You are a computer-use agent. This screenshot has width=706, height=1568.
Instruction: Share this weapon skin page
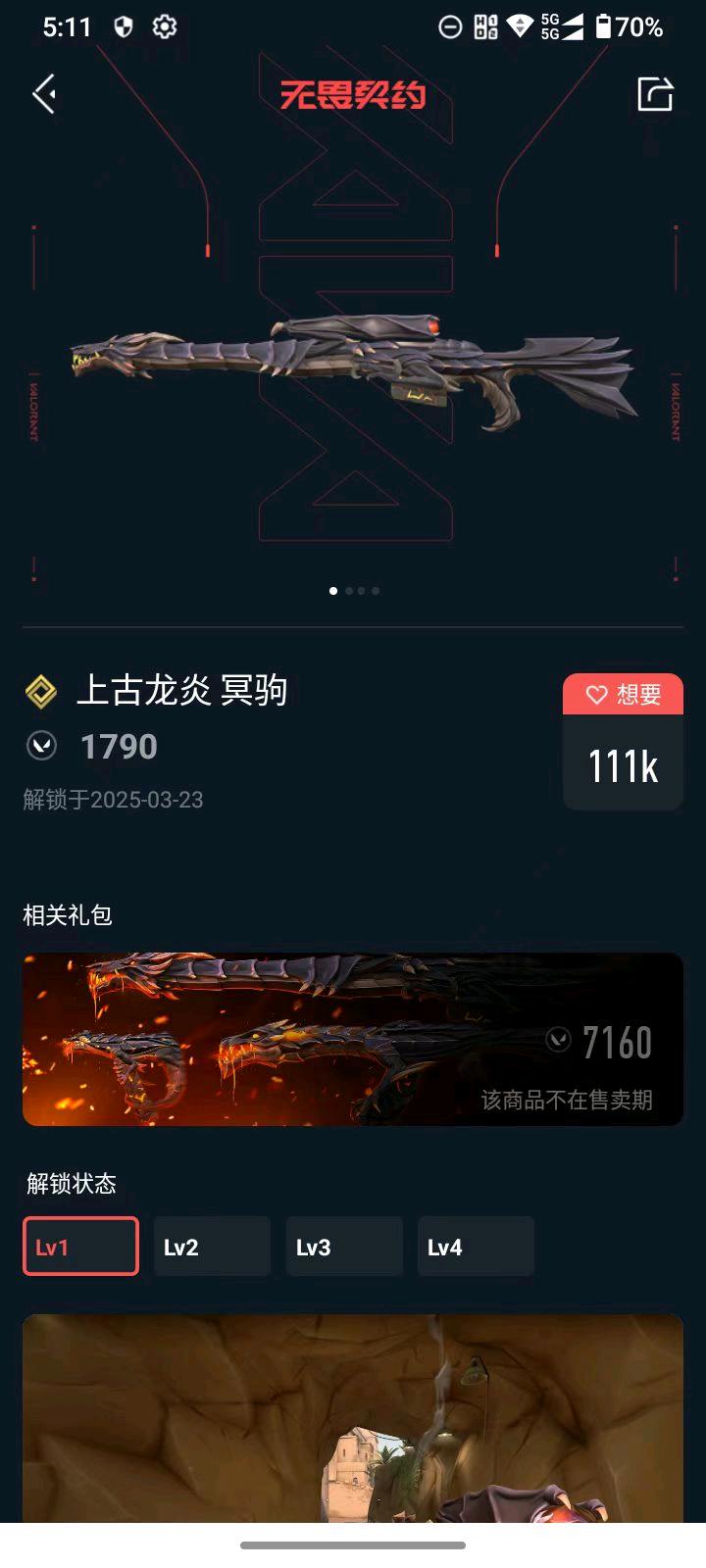655,94
